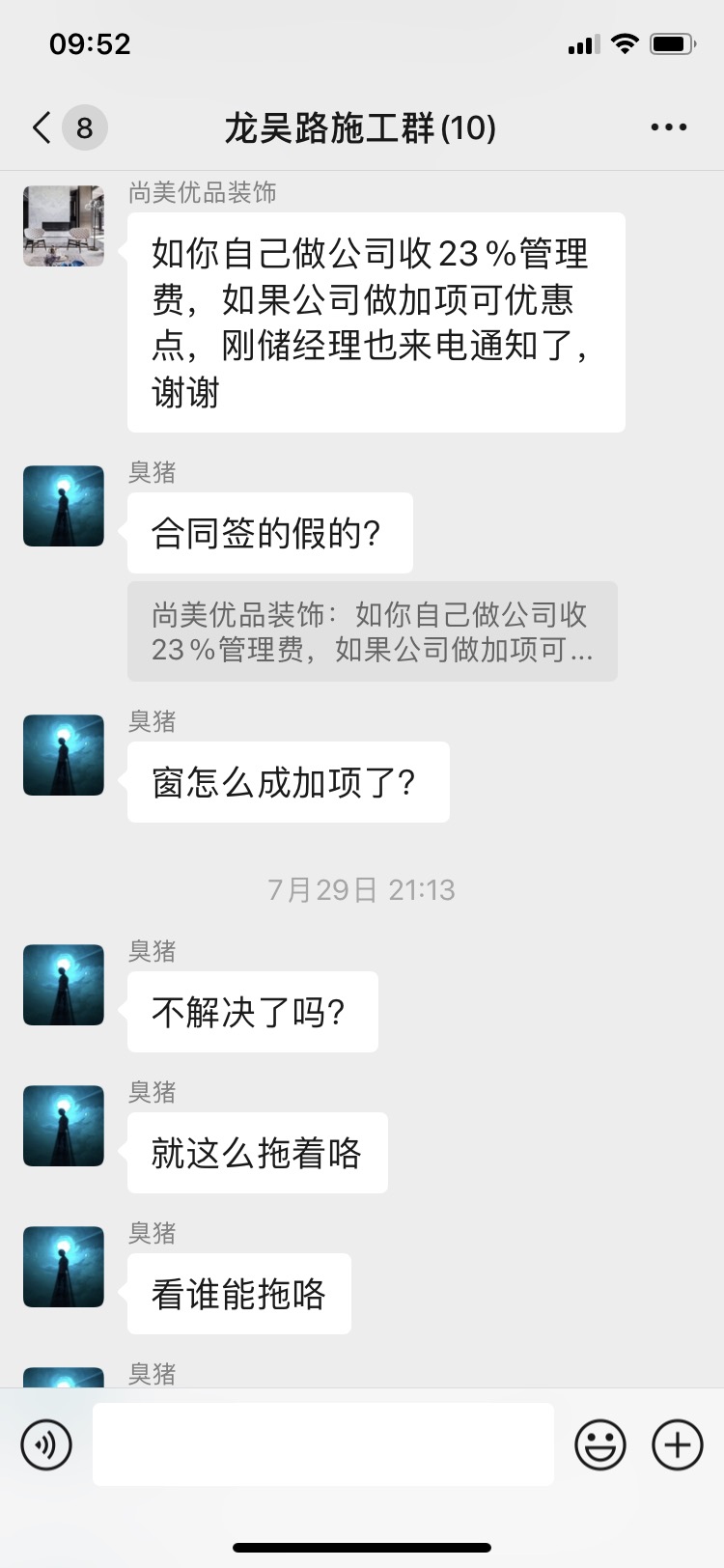Go back to the chat list
Image resolution: width=724 pixels, height=1568 pixels.
[x=42, y=127]
